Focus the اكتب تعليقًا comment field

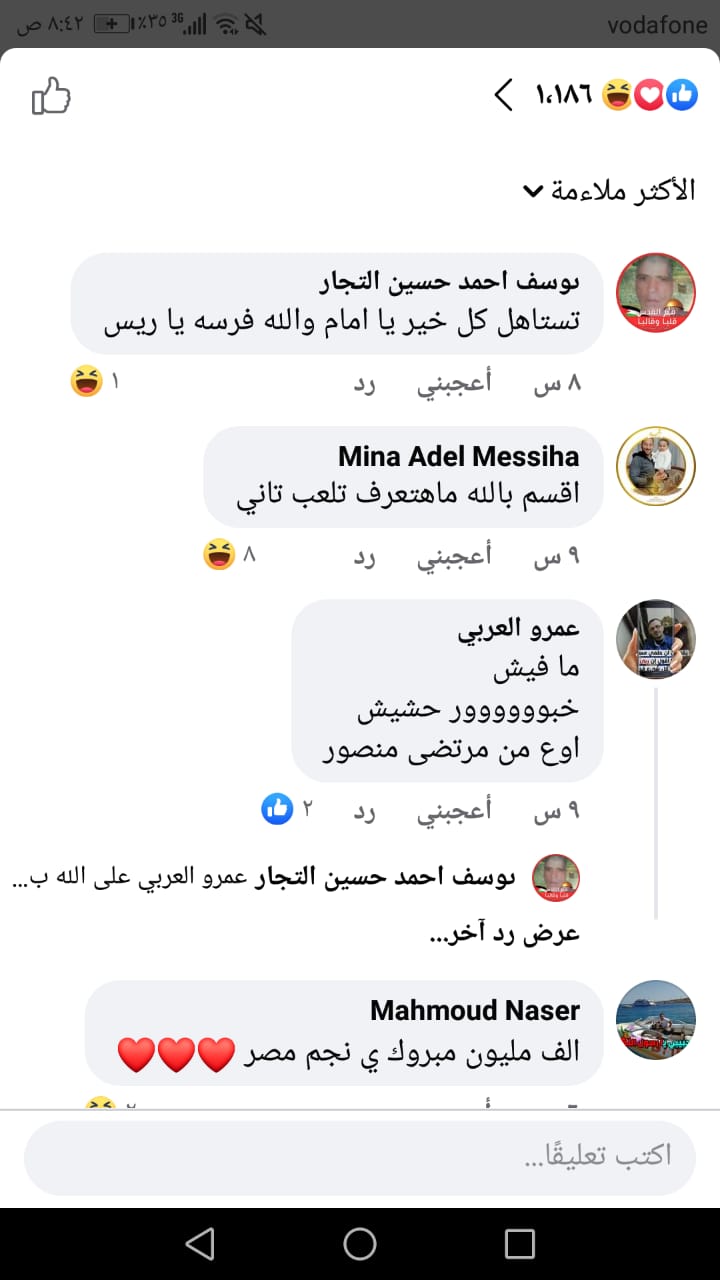pos(360,1156)
